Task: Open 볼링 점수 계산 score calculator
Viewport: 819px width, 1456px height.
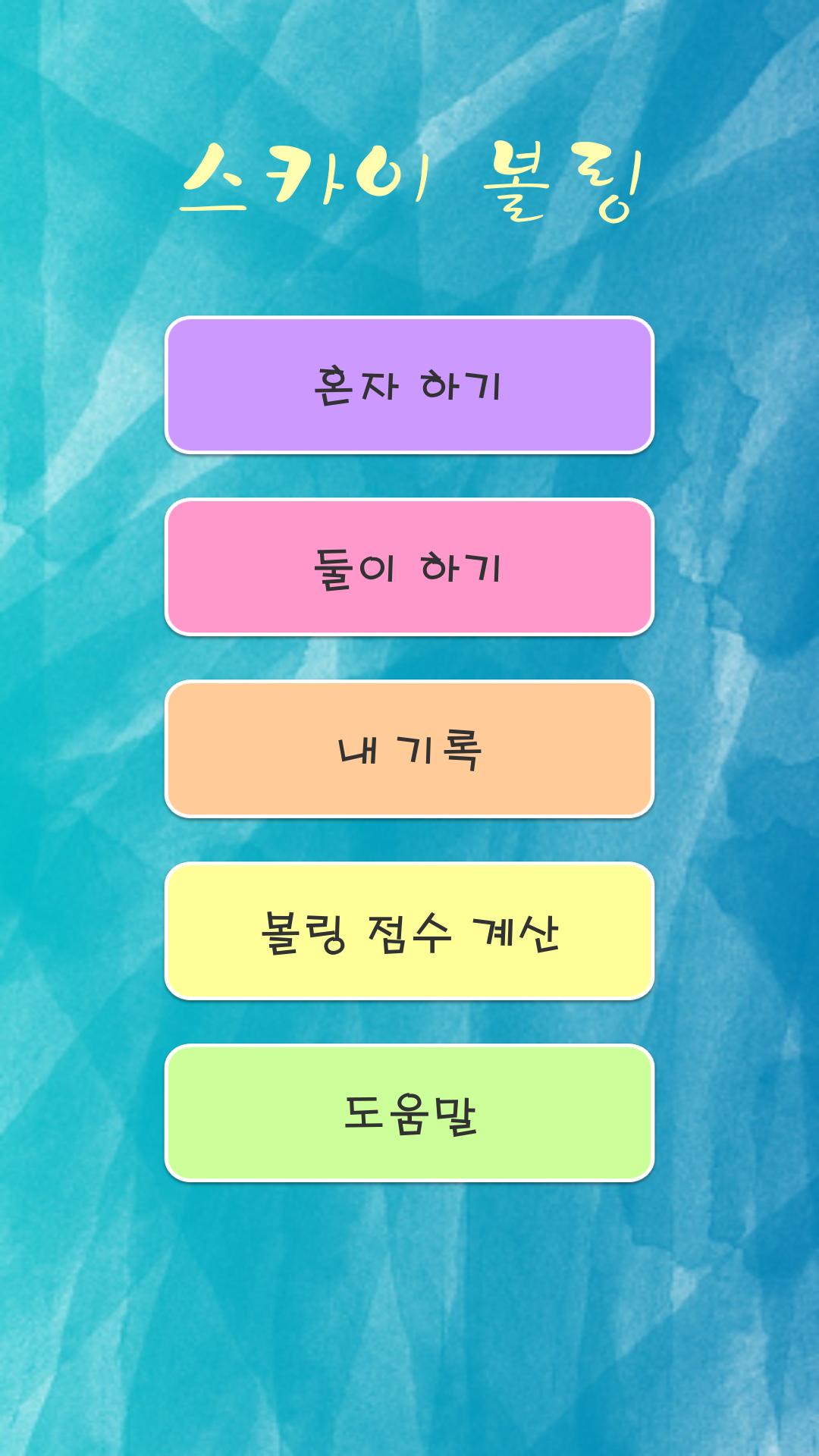Action: pyautogui.click(x=409, y=931)
